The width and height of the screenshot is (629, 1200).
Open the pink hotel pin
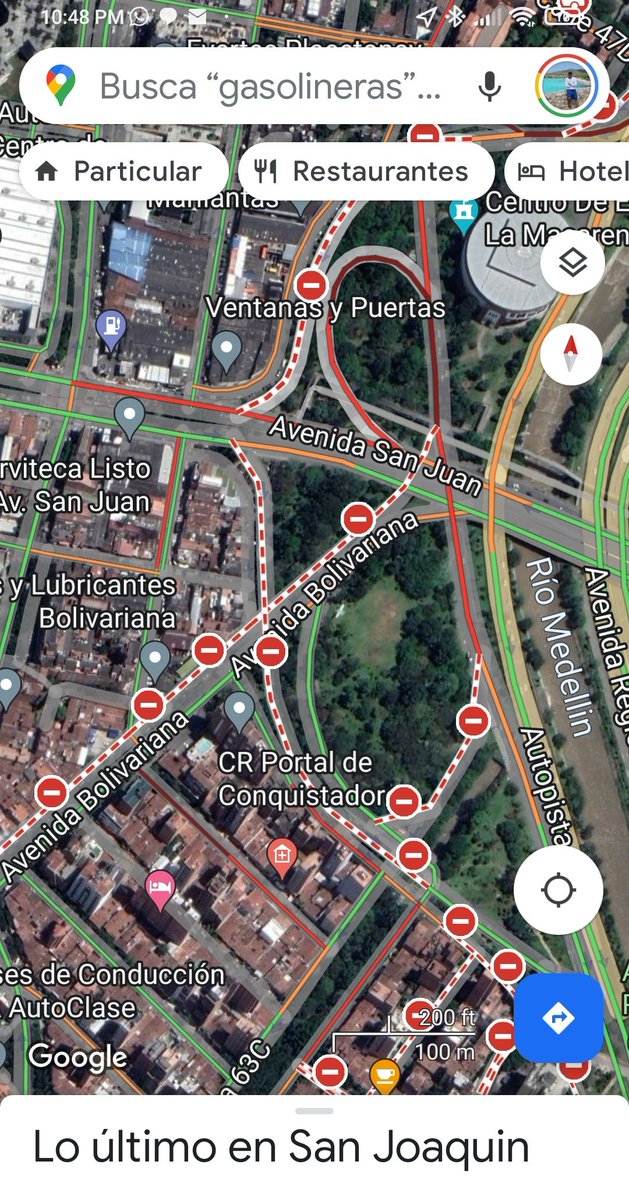(160, 888)
